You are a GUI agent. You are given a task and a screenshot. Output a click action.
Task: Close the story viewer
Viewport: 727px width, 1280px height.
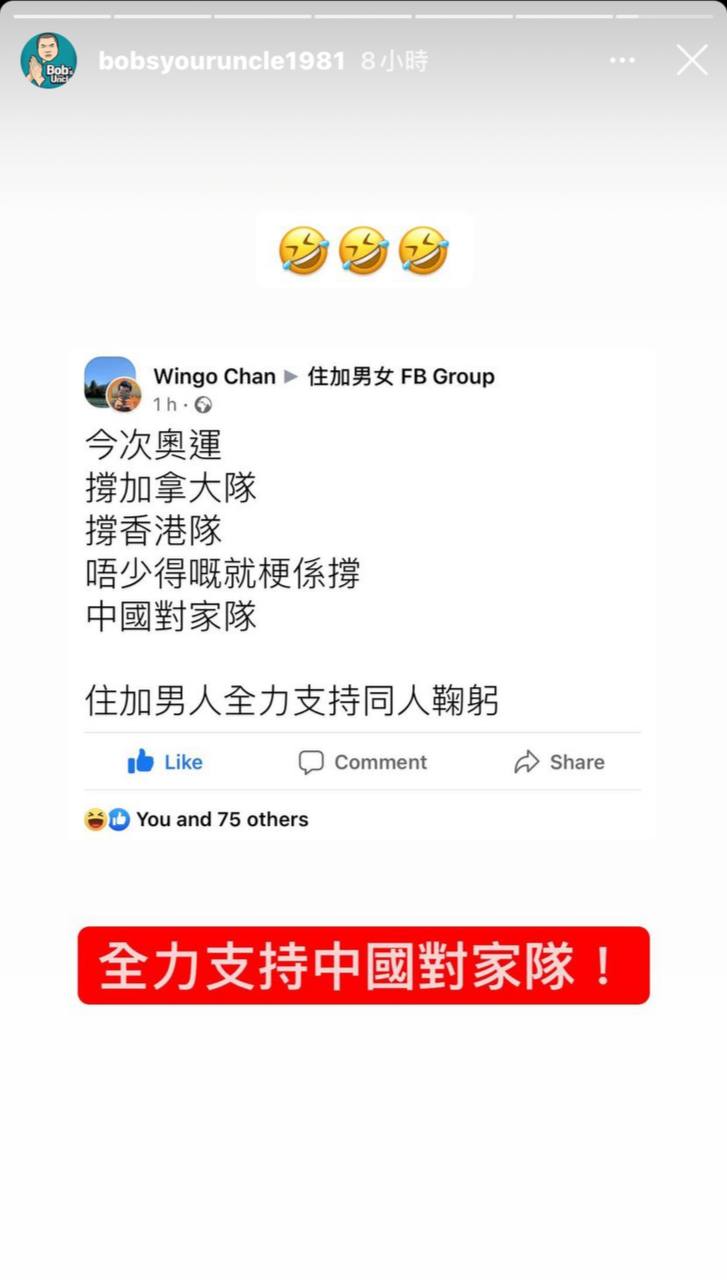coord(692,61)
